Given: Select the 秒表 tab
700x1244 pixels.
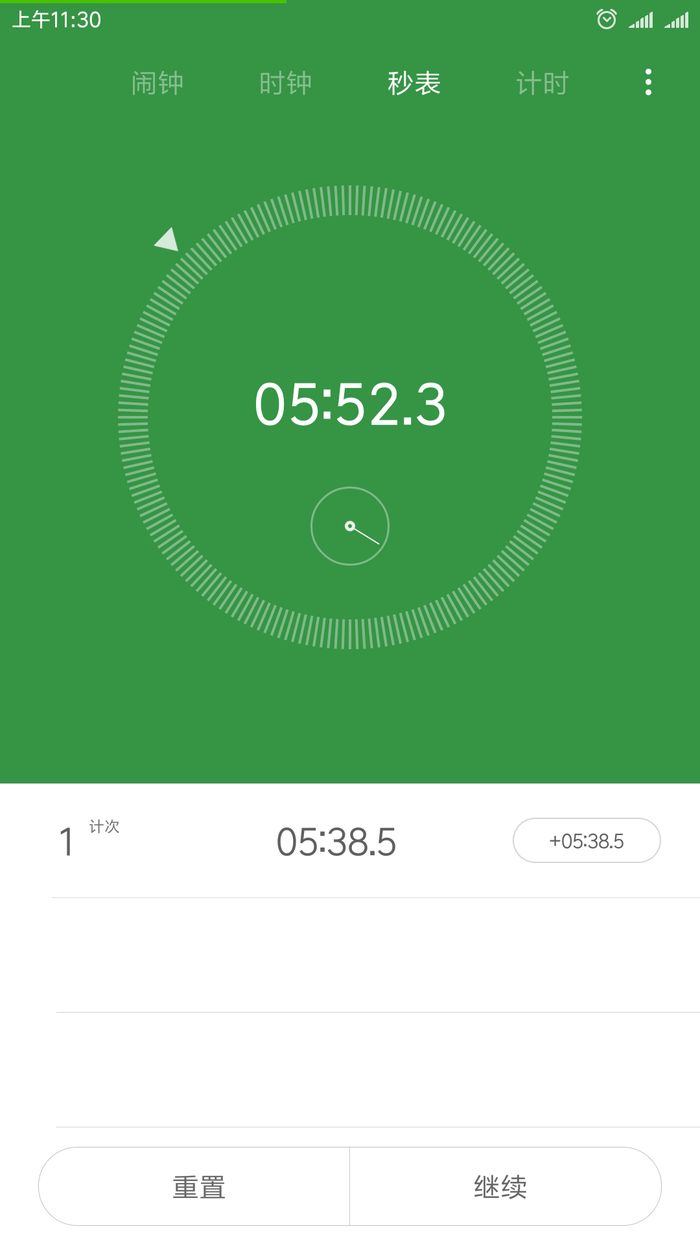Looking at the screenshot, I should pyautogui.click(x=414, y=83).
